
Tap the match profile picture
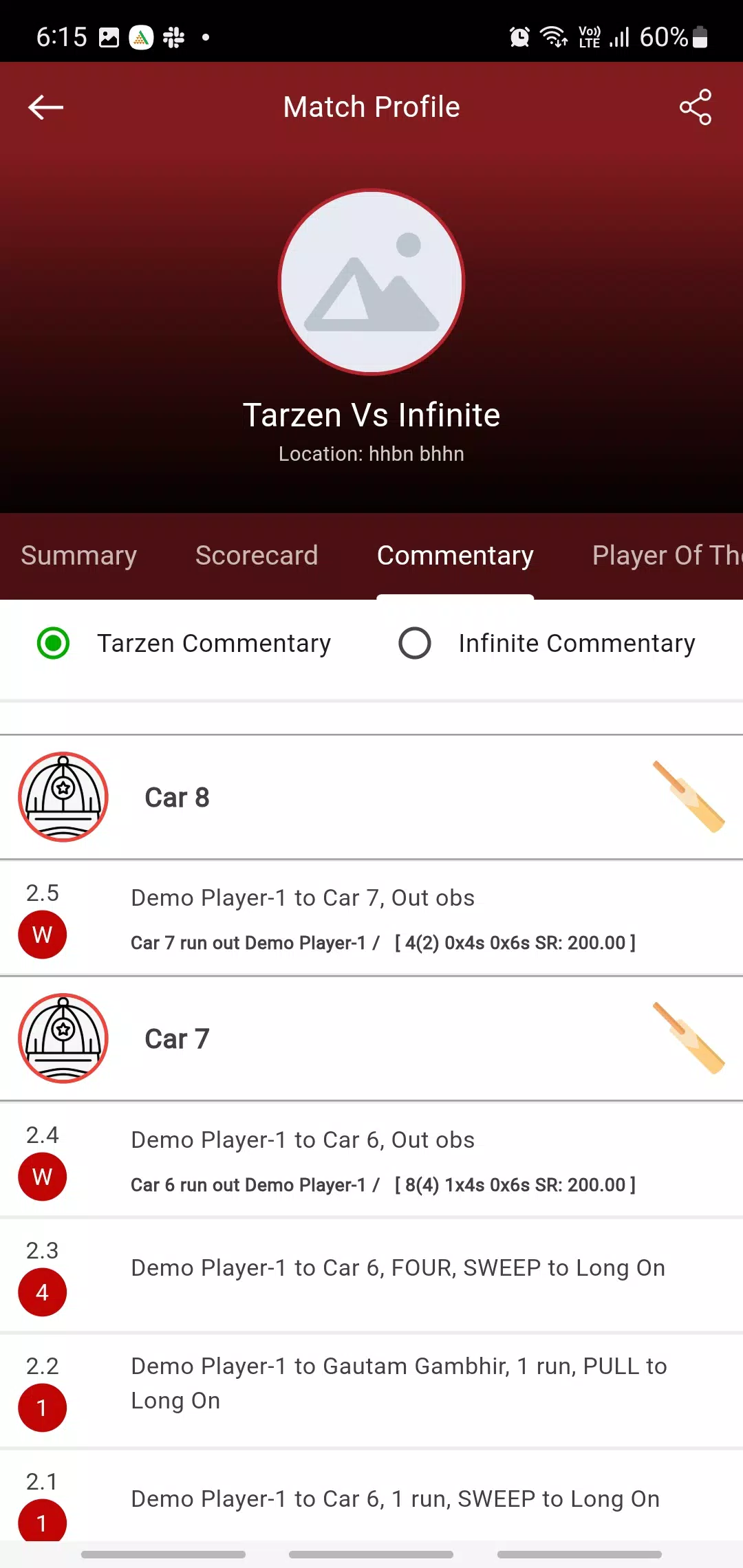coord(371,282)
